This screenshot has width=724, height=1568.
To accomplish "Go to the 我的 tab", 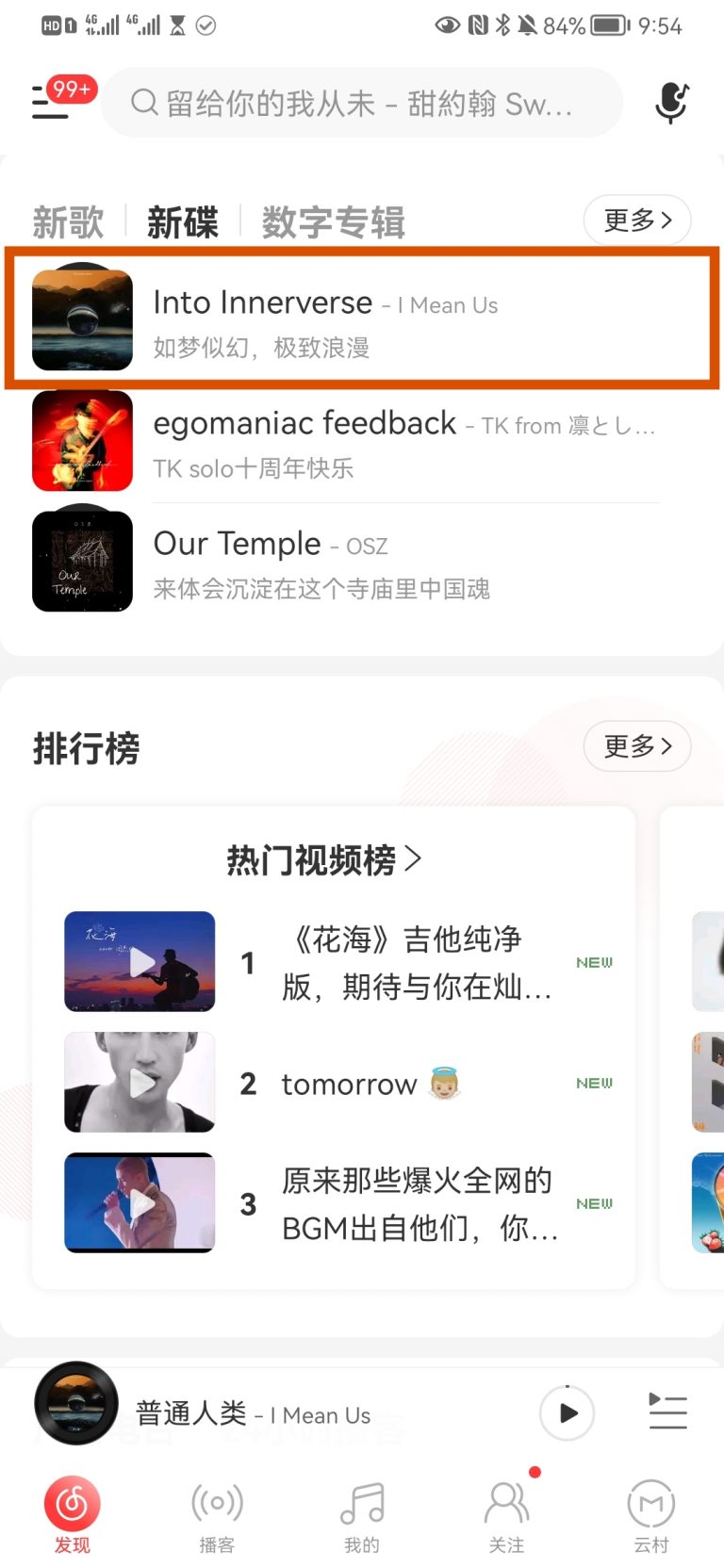I will coord(362,1514).
